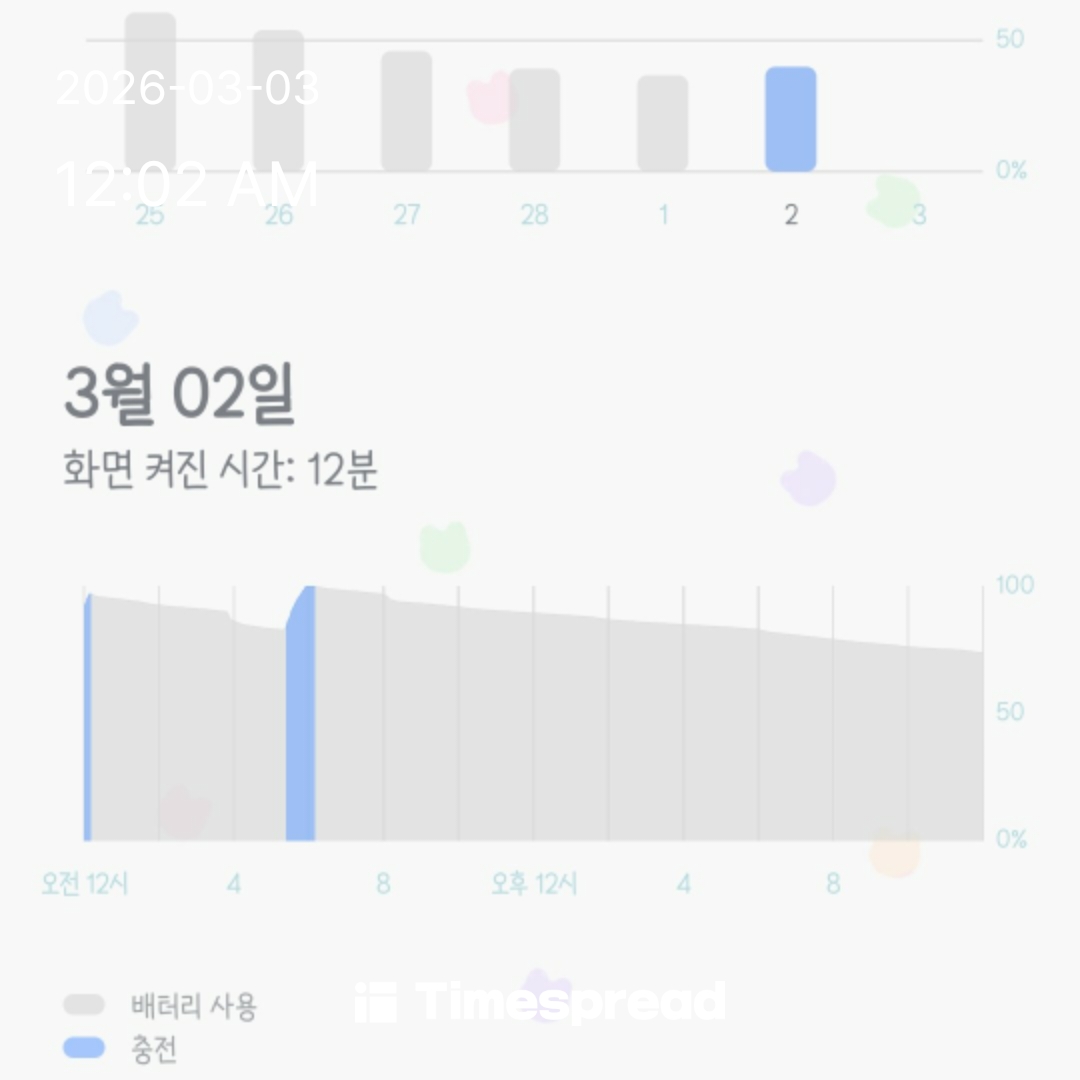View the day 27 usage bar

tap(406, 112)
